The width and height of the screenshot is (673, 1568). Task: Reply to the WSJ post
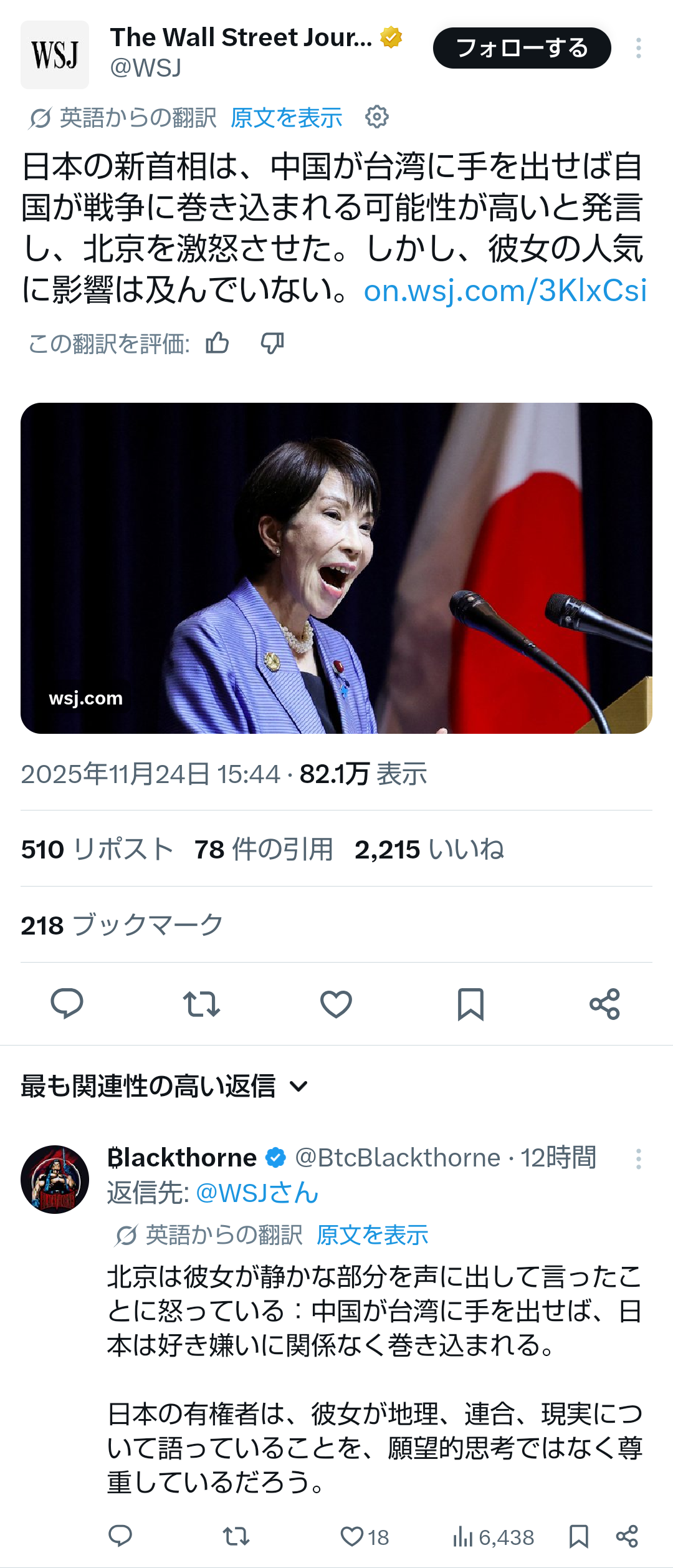(67, 1004)
